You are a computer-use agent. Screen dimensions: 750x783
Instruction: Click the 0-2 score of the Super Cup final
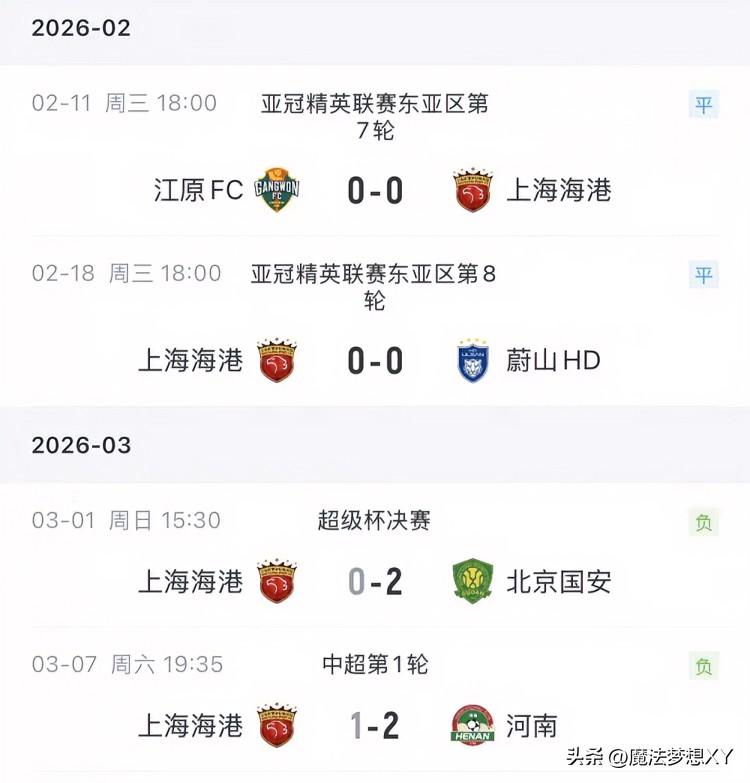pyautogui.click(x=375, y=581)
